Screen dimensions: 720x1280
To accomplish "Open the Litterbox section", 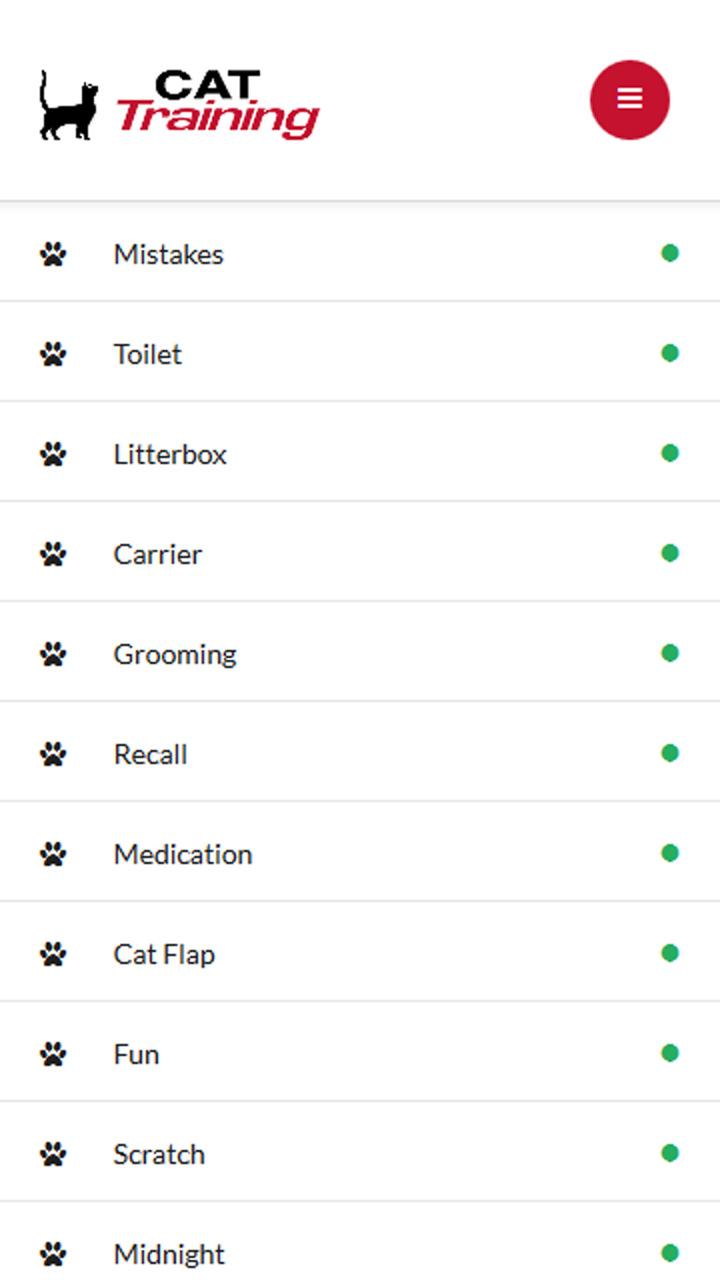I will (x=360, y=453).
